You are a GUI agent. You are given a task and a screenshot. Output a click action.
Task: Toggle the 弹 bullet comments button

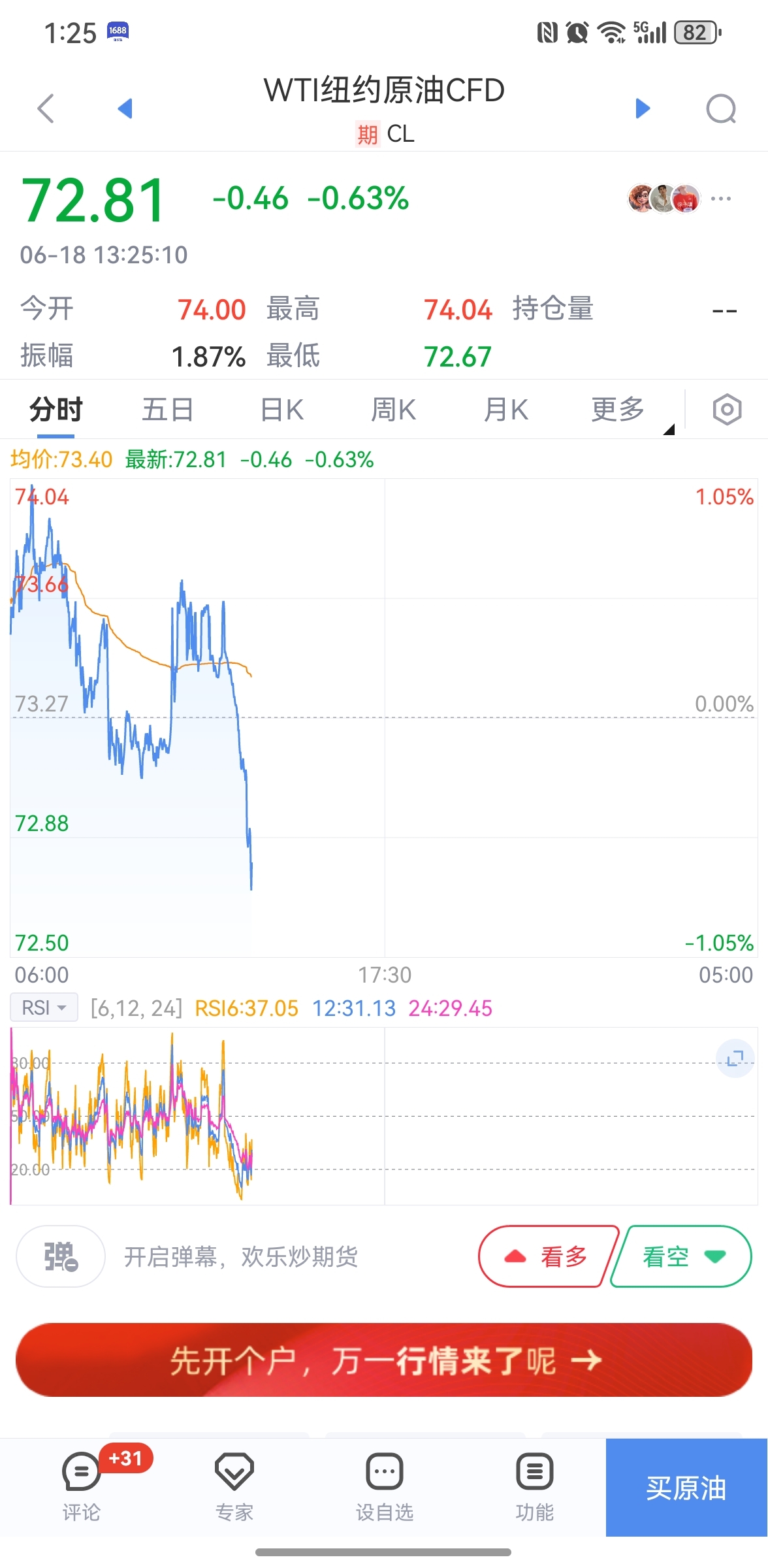tap(61, 1256)
